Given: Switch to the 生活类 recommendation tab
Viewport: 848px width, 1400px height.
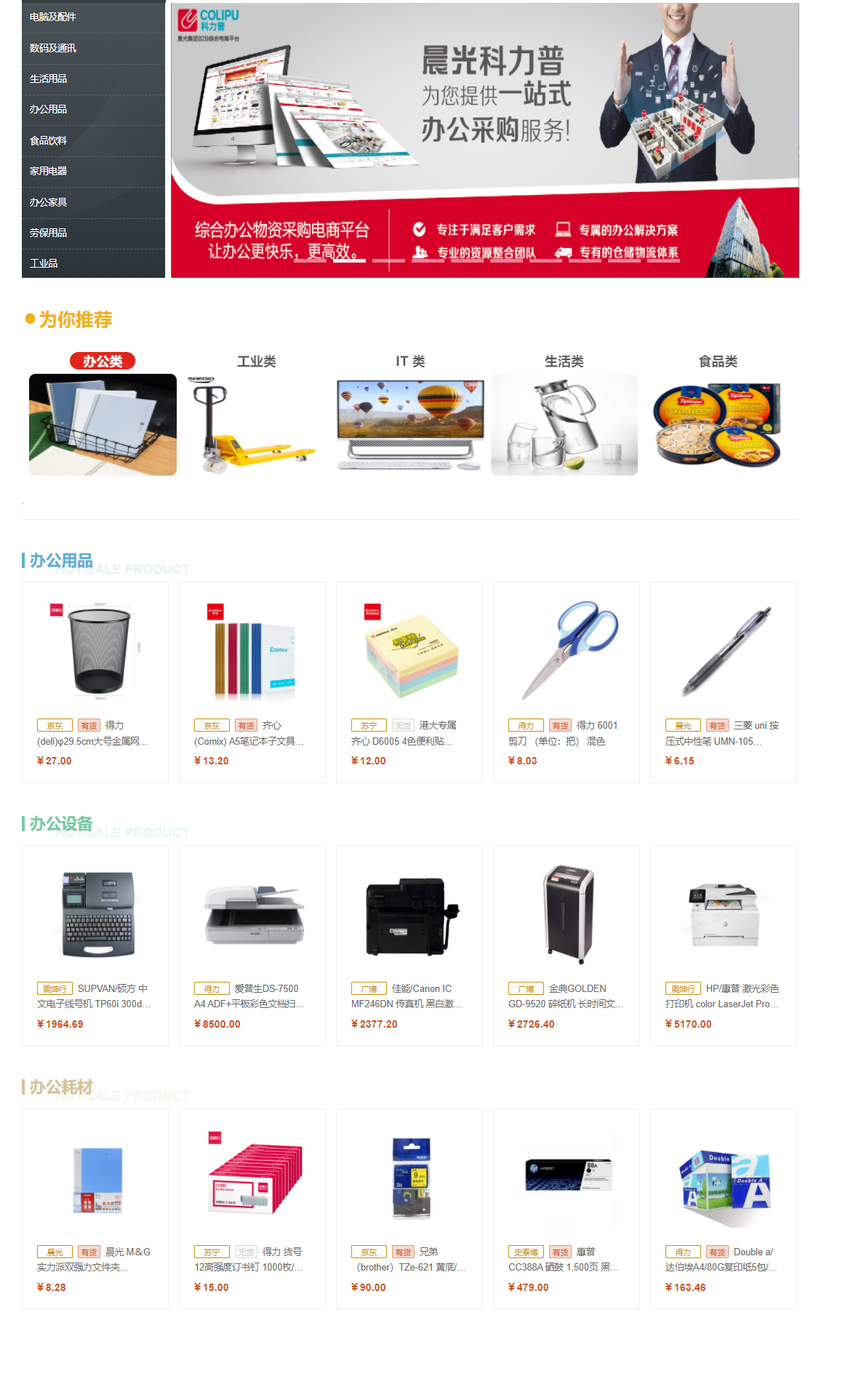Looking at the screenshot, I should pos(564,361).
